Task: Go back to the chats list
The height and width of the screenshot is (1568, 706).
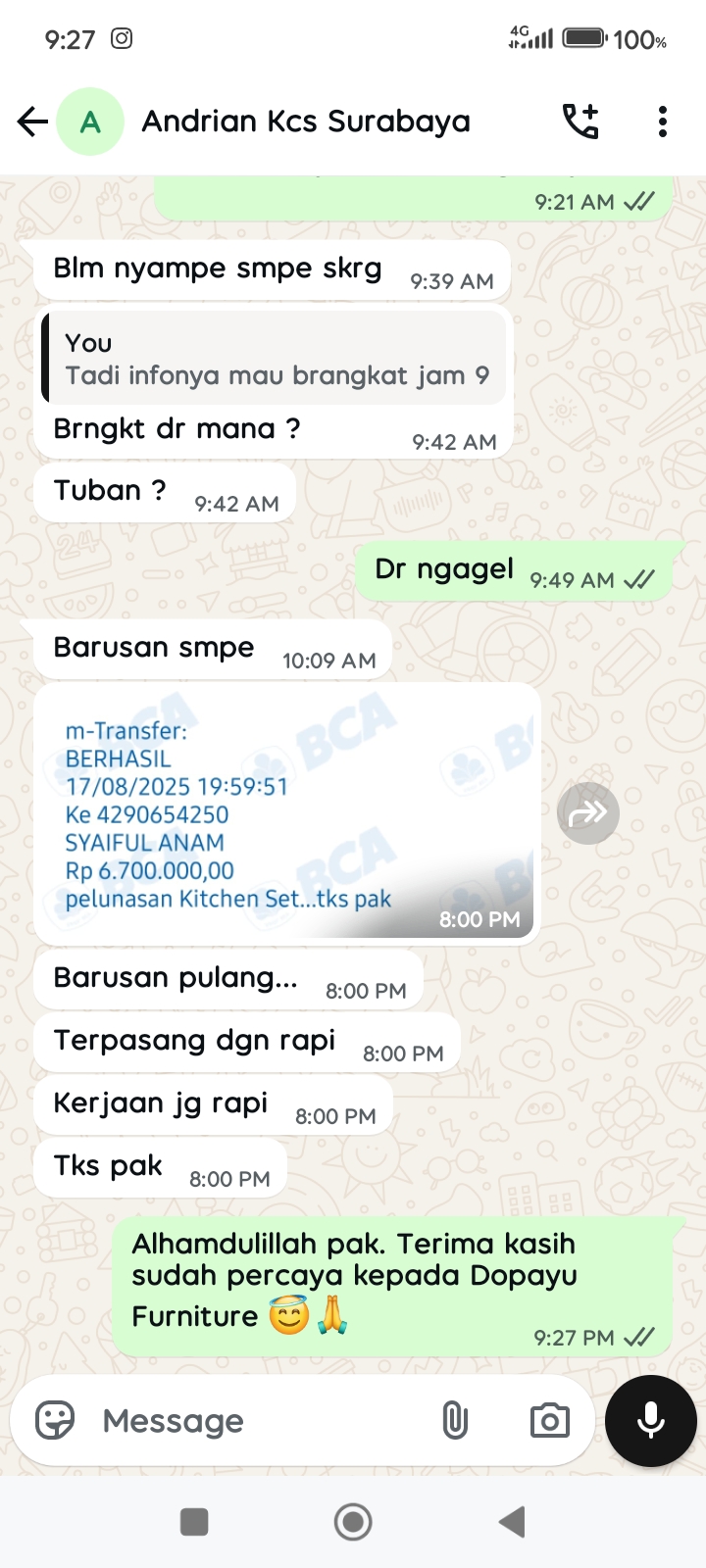Action: [x=32, y=122]
